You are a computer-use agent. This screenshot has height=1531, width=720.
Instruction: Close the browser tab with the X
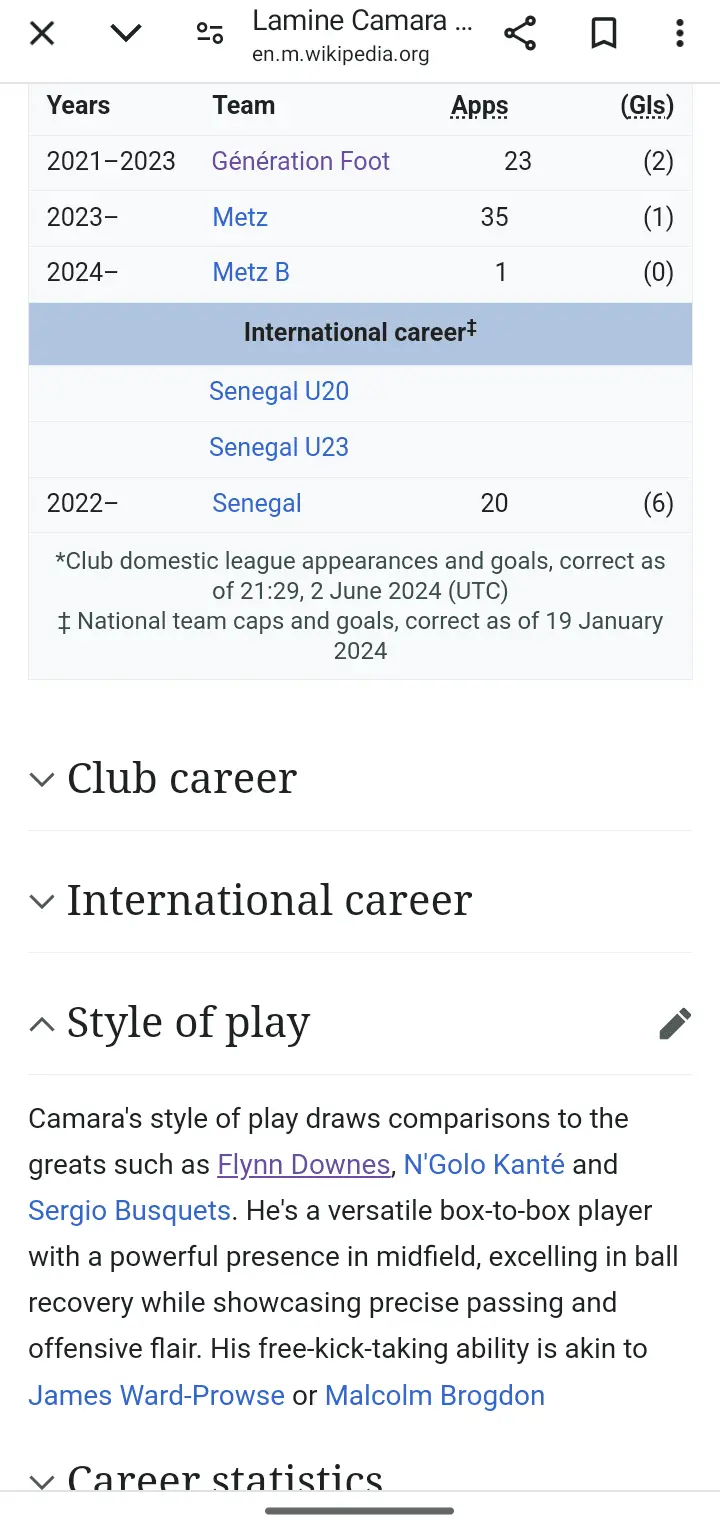pyautogui.click(x=42, y=34)
